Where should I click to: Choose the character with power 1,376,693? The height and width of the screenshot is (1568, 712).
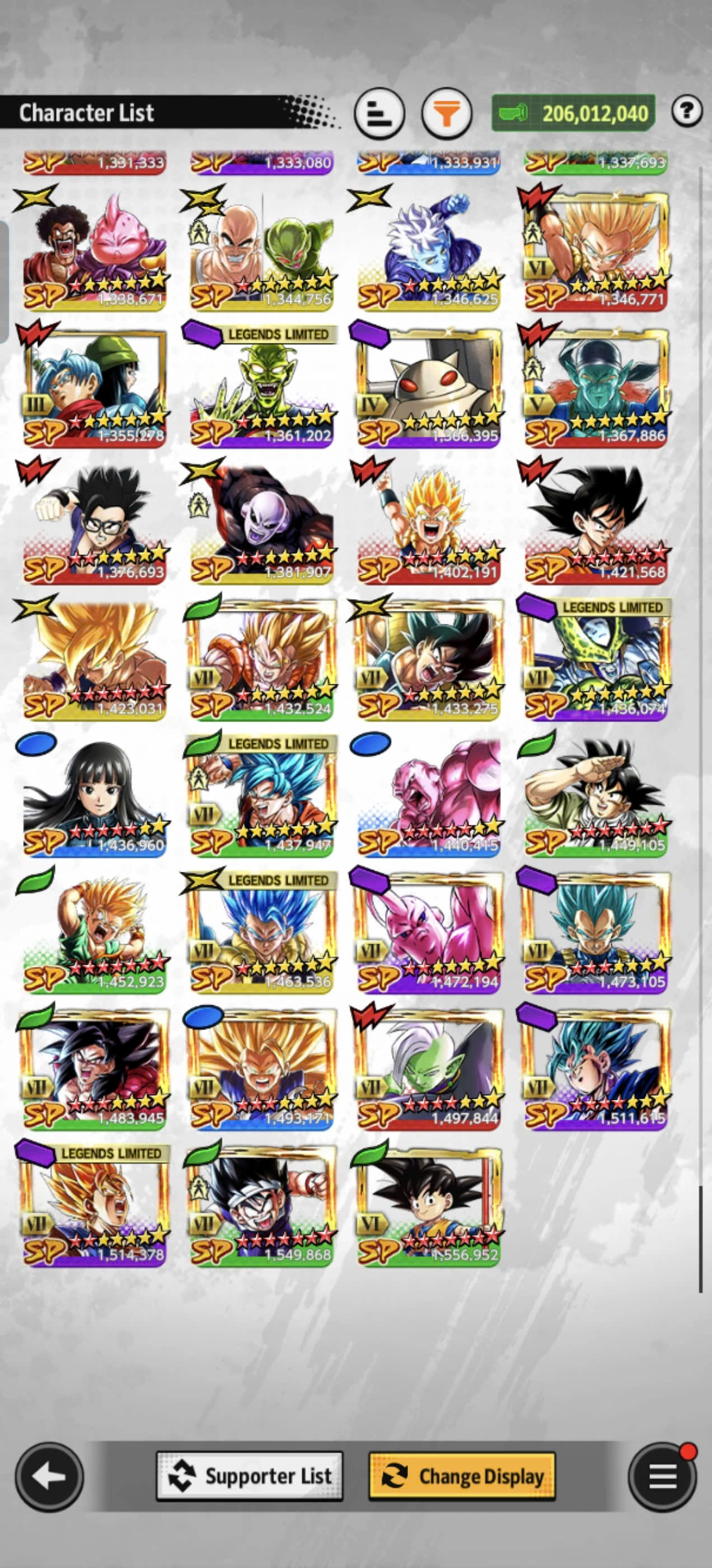point(95,524)
